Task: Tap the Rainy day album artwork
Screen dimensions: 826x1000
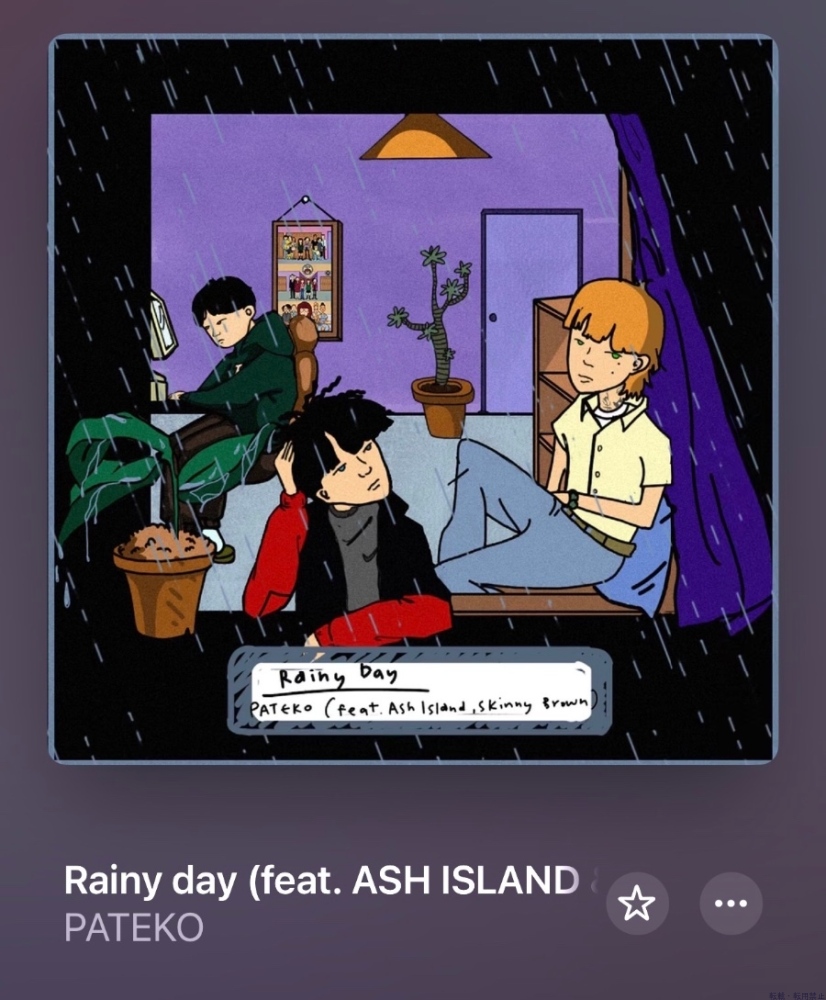Action: 413,400
